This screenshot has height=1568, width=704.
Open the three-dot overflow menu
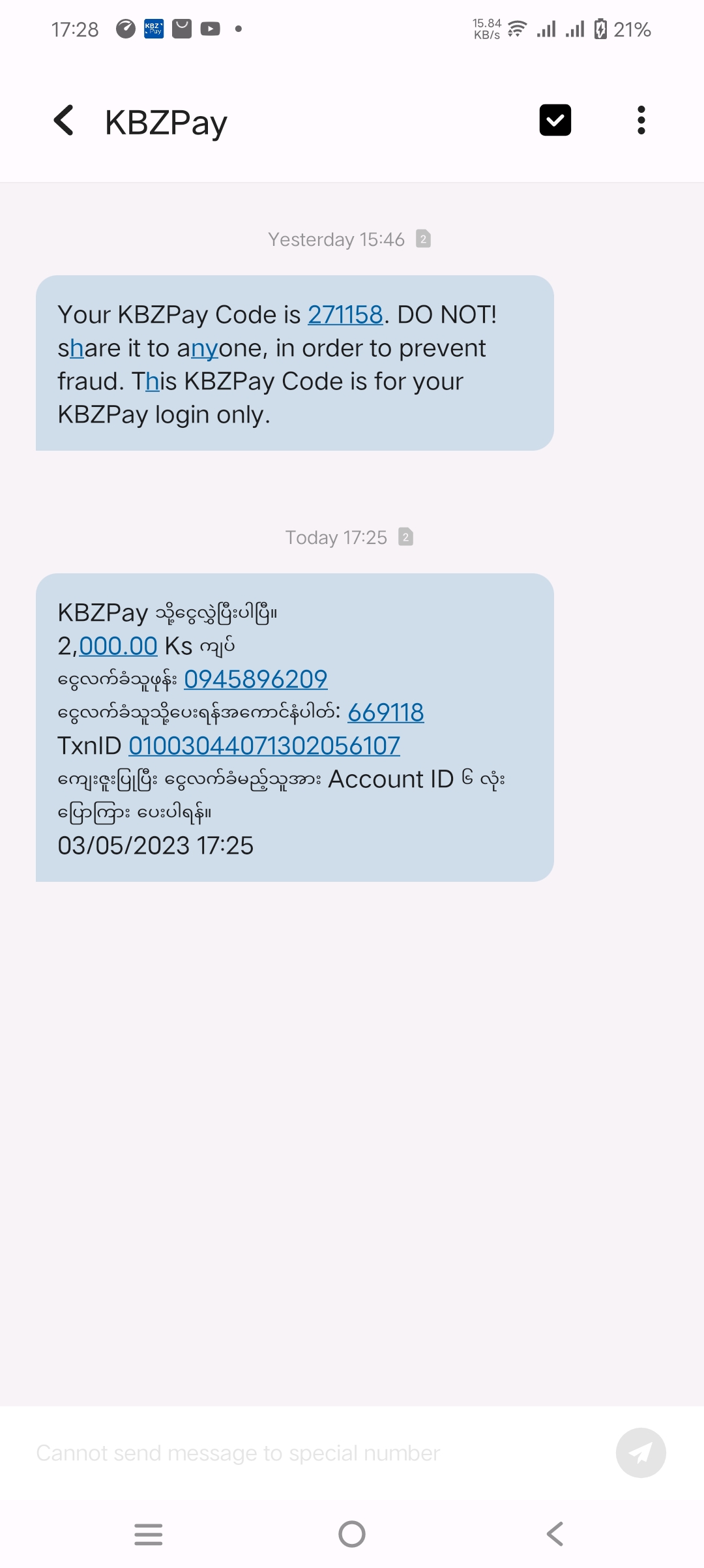641,121
